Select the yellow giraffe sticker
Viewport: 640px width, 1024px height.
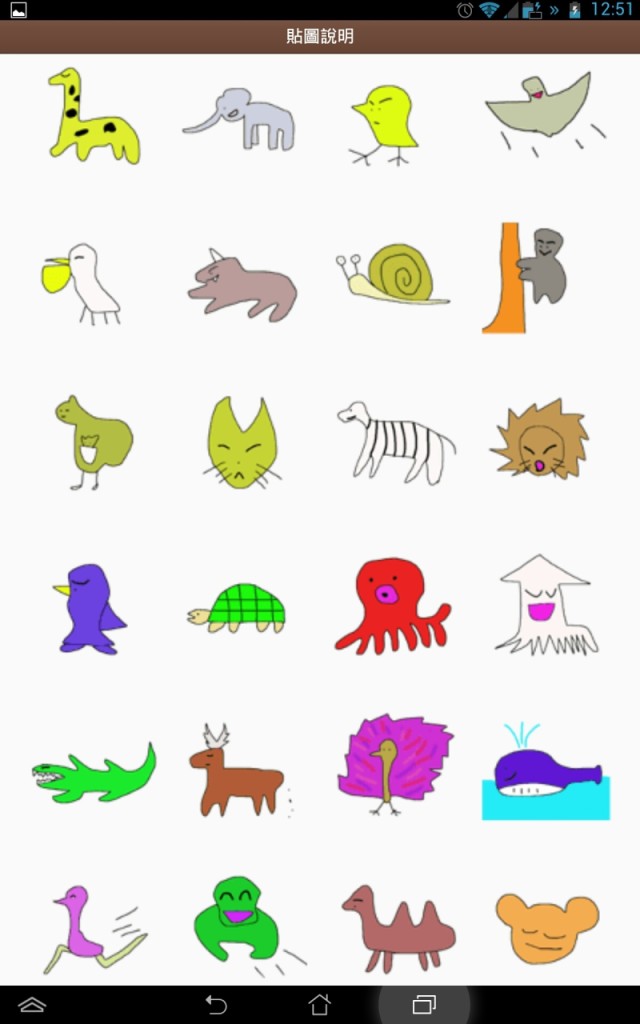tap(93, 118)
